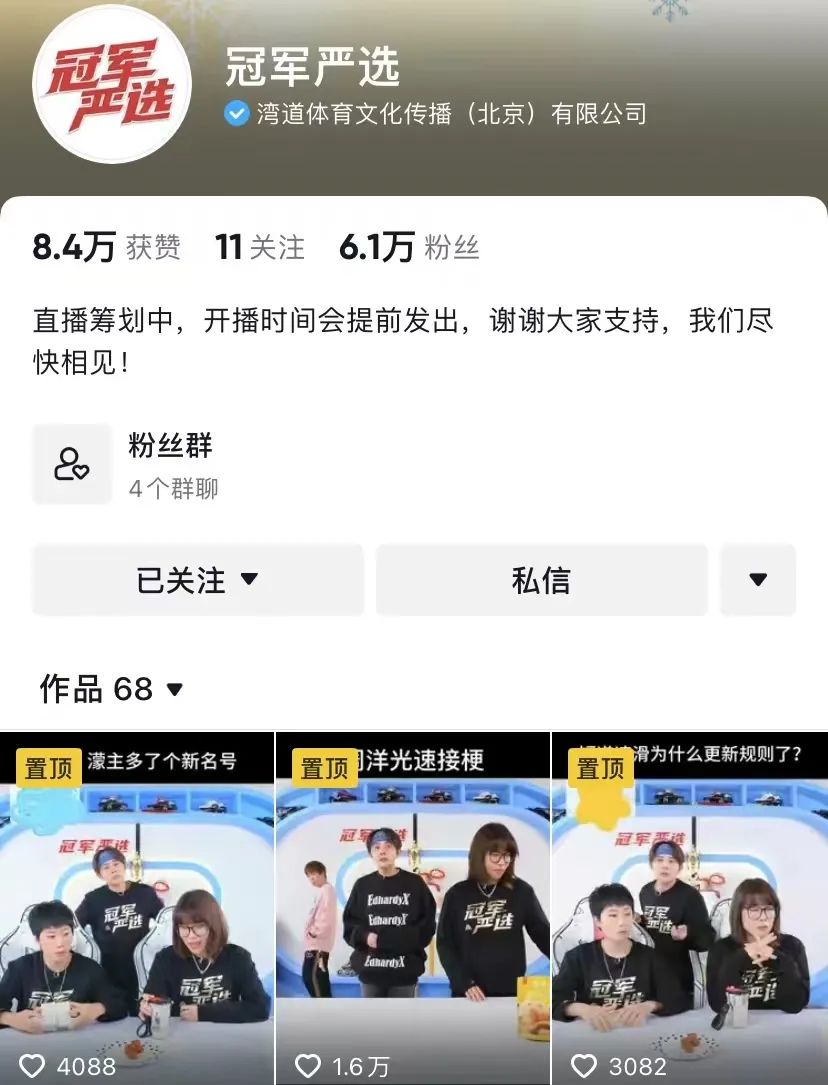Open the 冠军严选 profile avatar

pos(112,84)
